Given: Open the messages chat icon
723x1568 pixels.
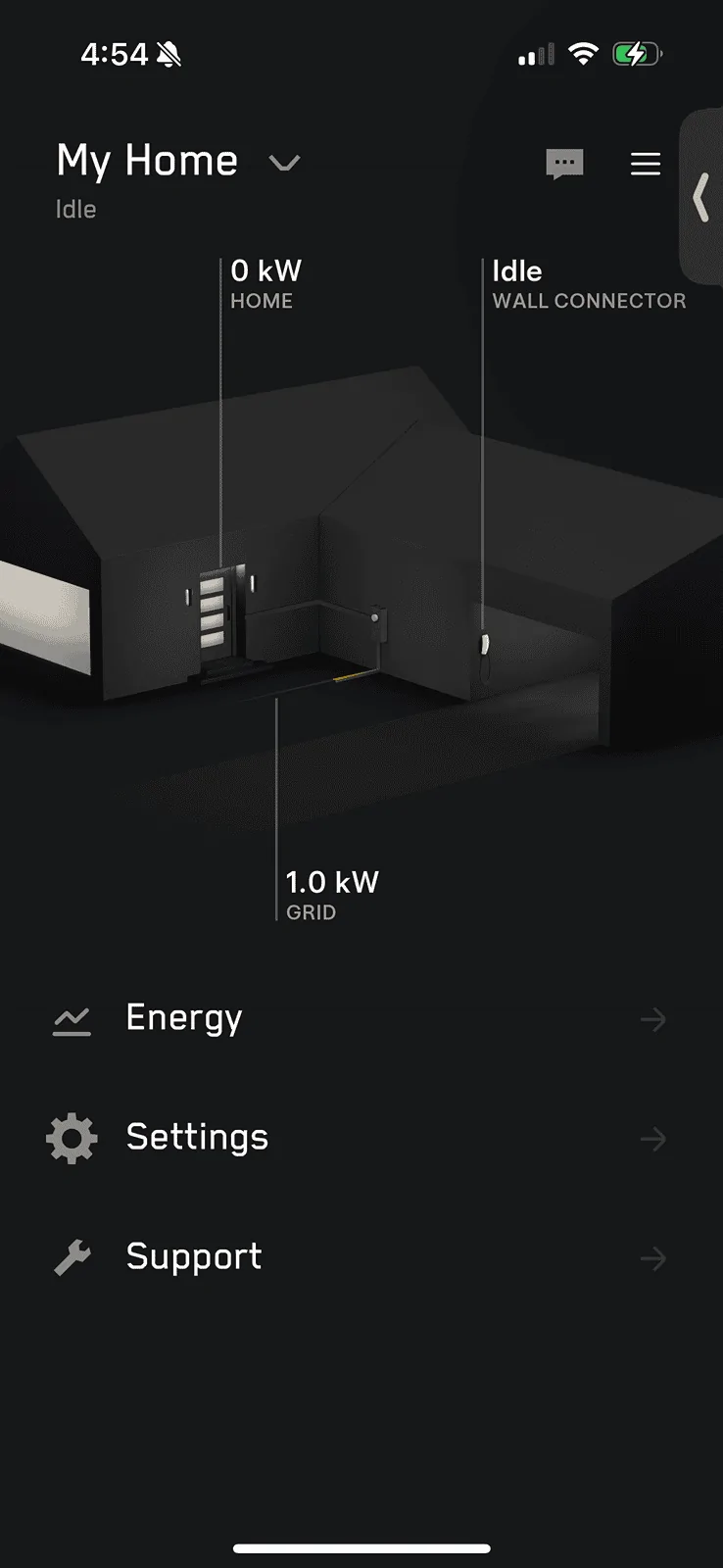Looking at the screenshot, I should (x=564, y=165).
